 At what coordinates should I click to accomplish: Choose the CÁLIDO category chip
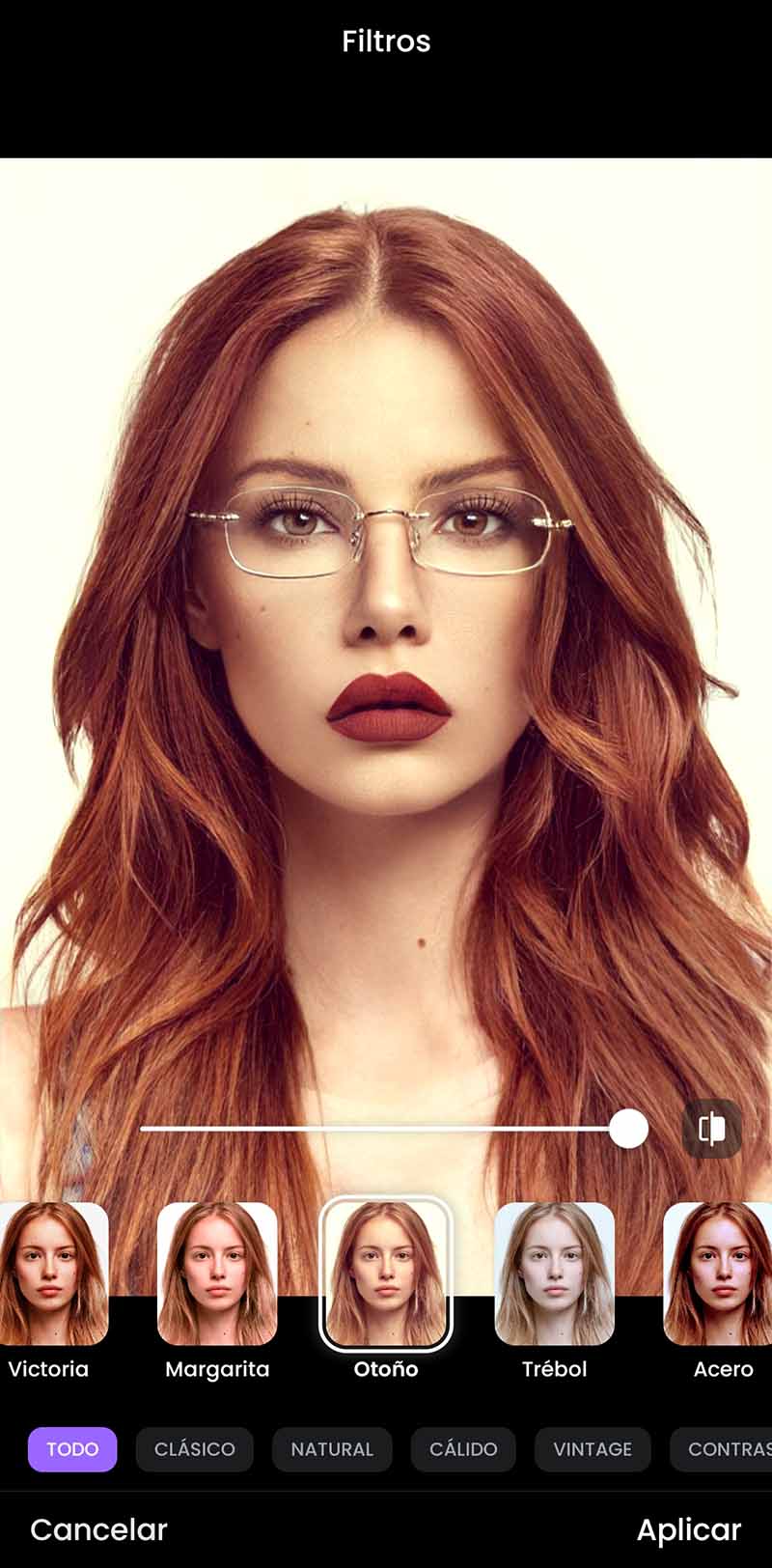pyautogui.click(x=464, y=1449)
